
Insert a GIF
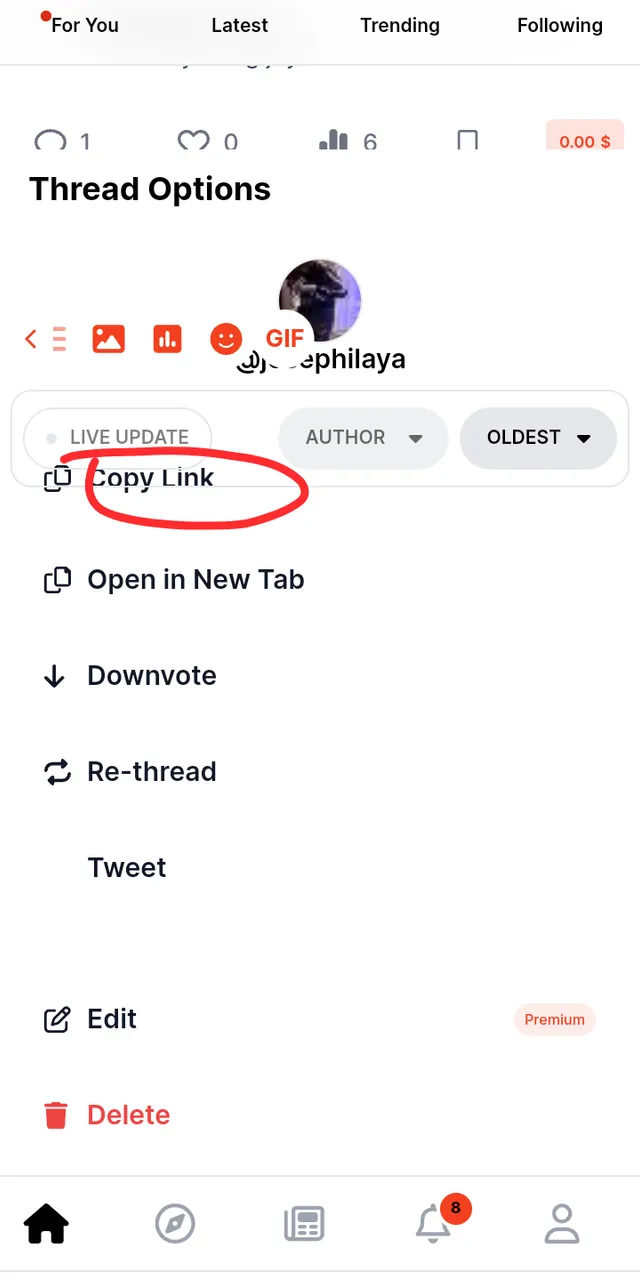[285, 339]
